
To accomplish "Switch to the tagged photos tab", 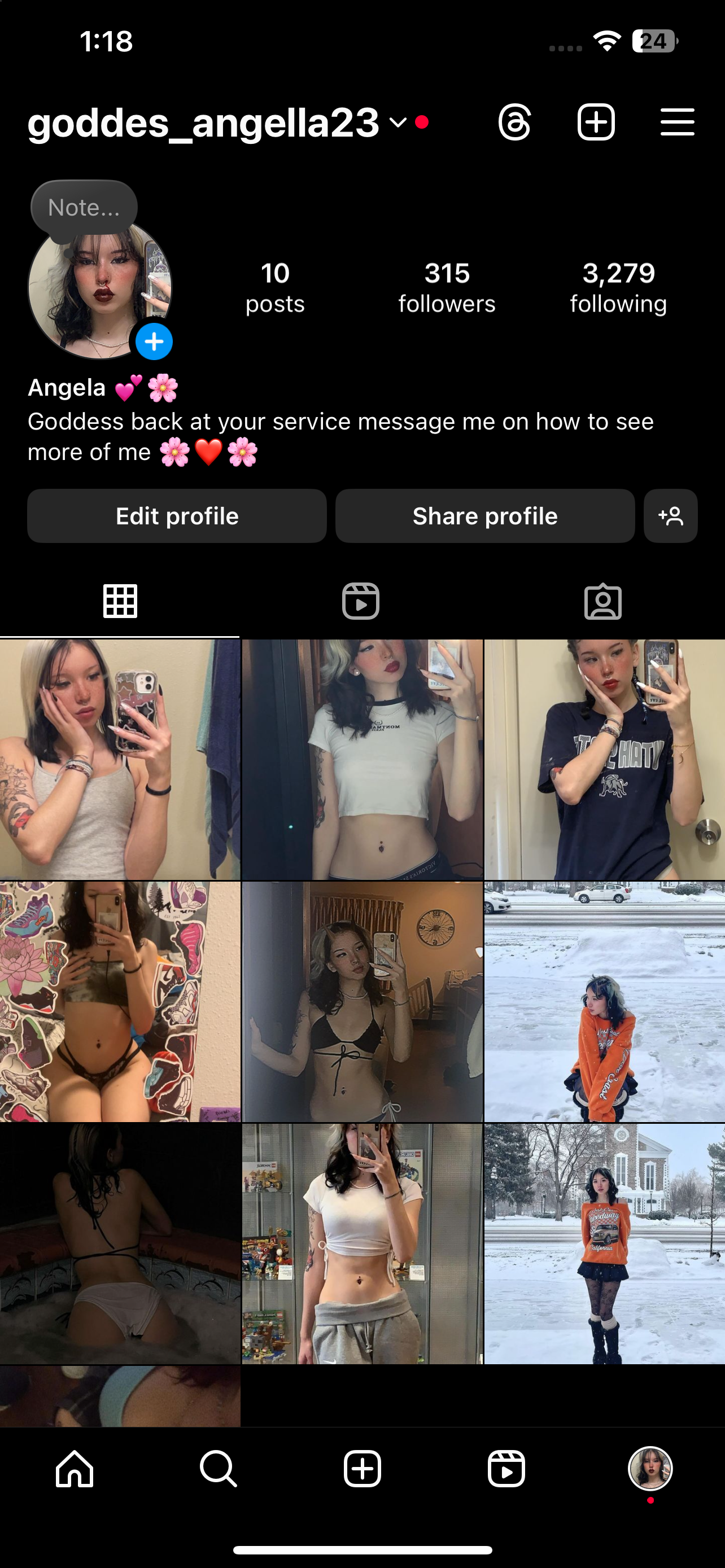I will tap(602, 601).
